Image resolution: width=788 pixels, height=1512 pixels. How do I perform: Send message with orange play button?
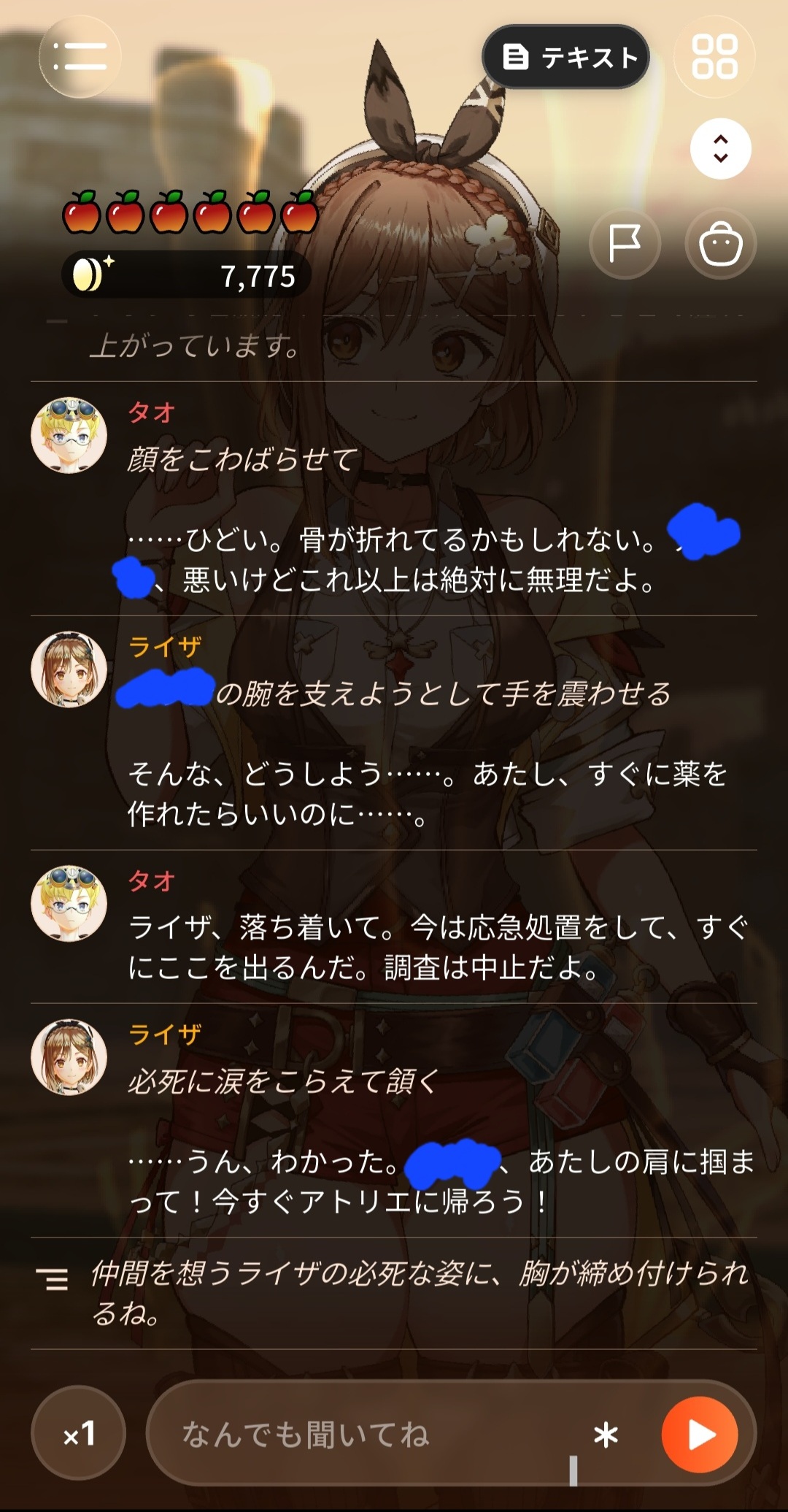pos(699,1434)
